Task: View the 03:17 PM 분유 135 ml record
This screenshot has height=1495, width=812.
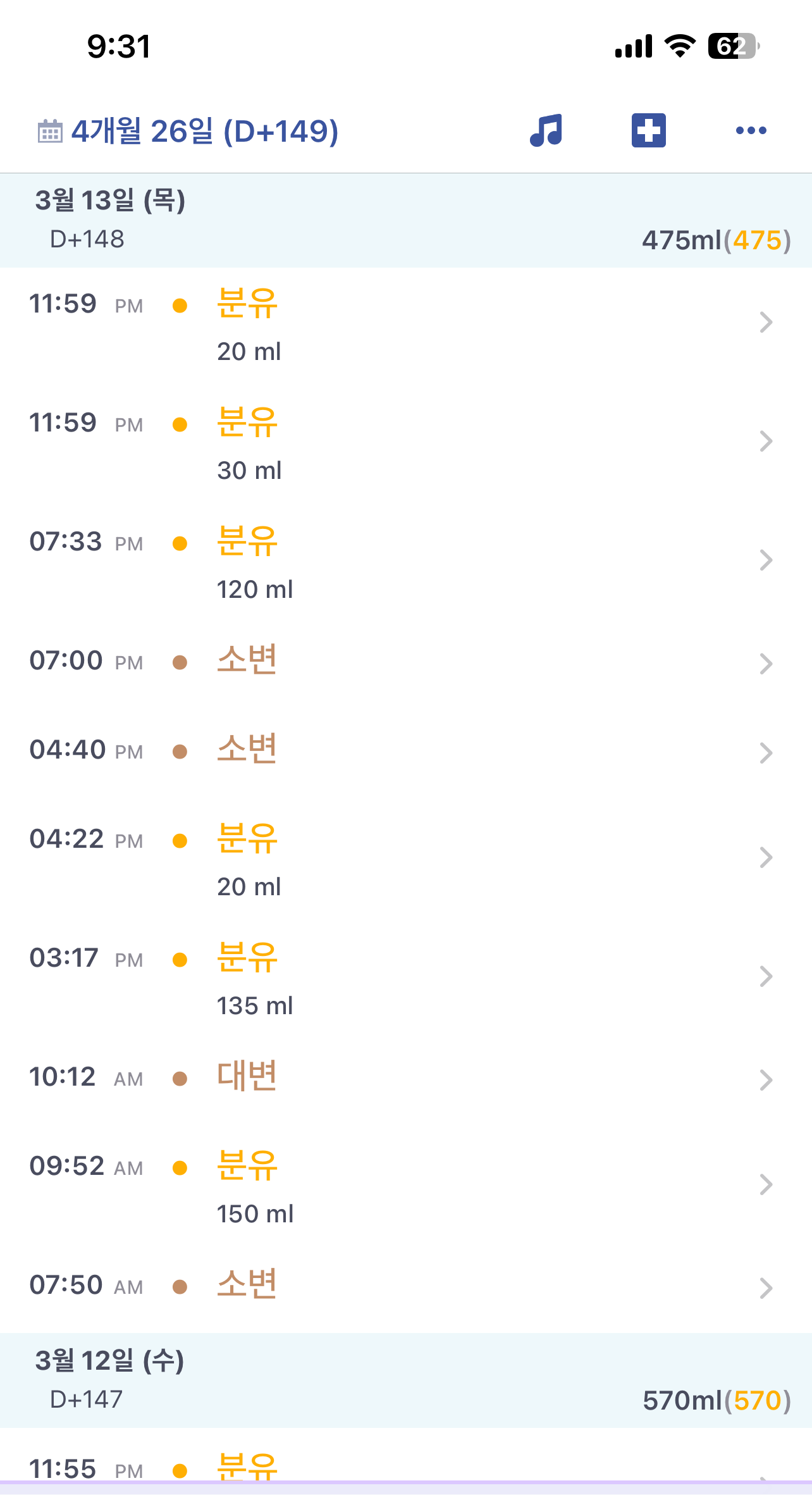Action: click(x=405, y=978)
